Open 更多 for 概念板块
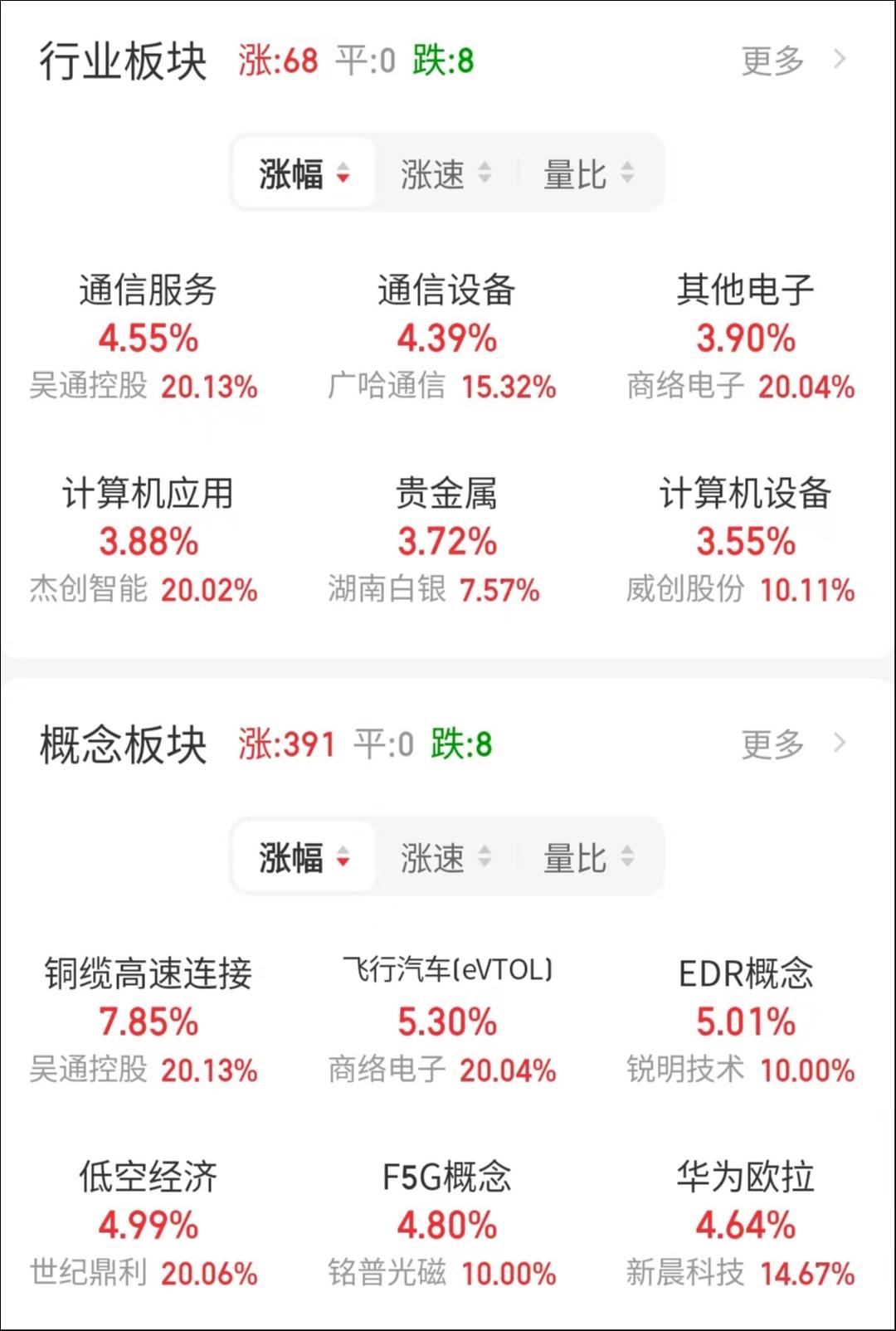The height and width of the screenshot is (1331, 896). (791, 744)
